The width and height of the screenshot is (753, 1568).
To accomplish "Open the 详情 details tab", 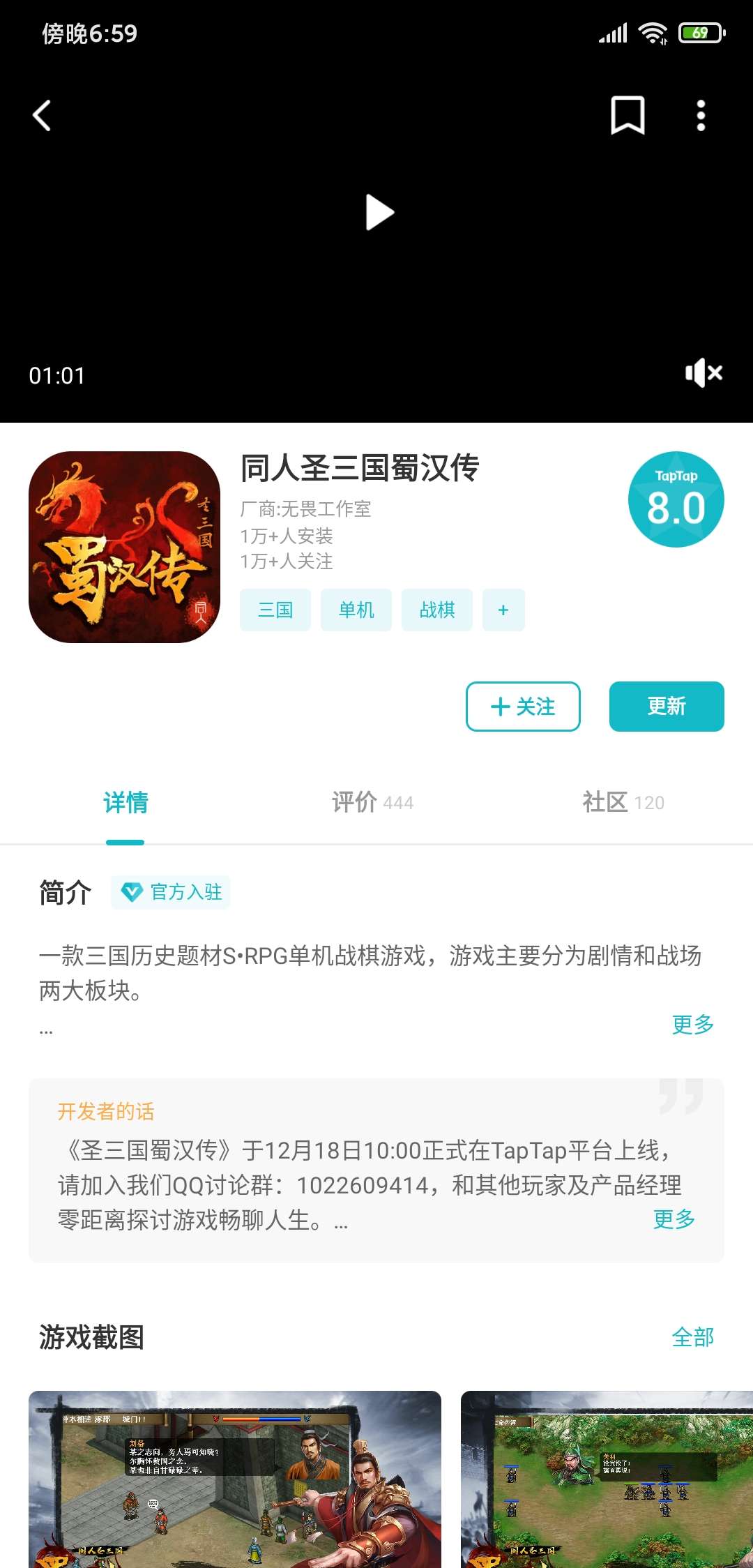I will coord(125,803).
